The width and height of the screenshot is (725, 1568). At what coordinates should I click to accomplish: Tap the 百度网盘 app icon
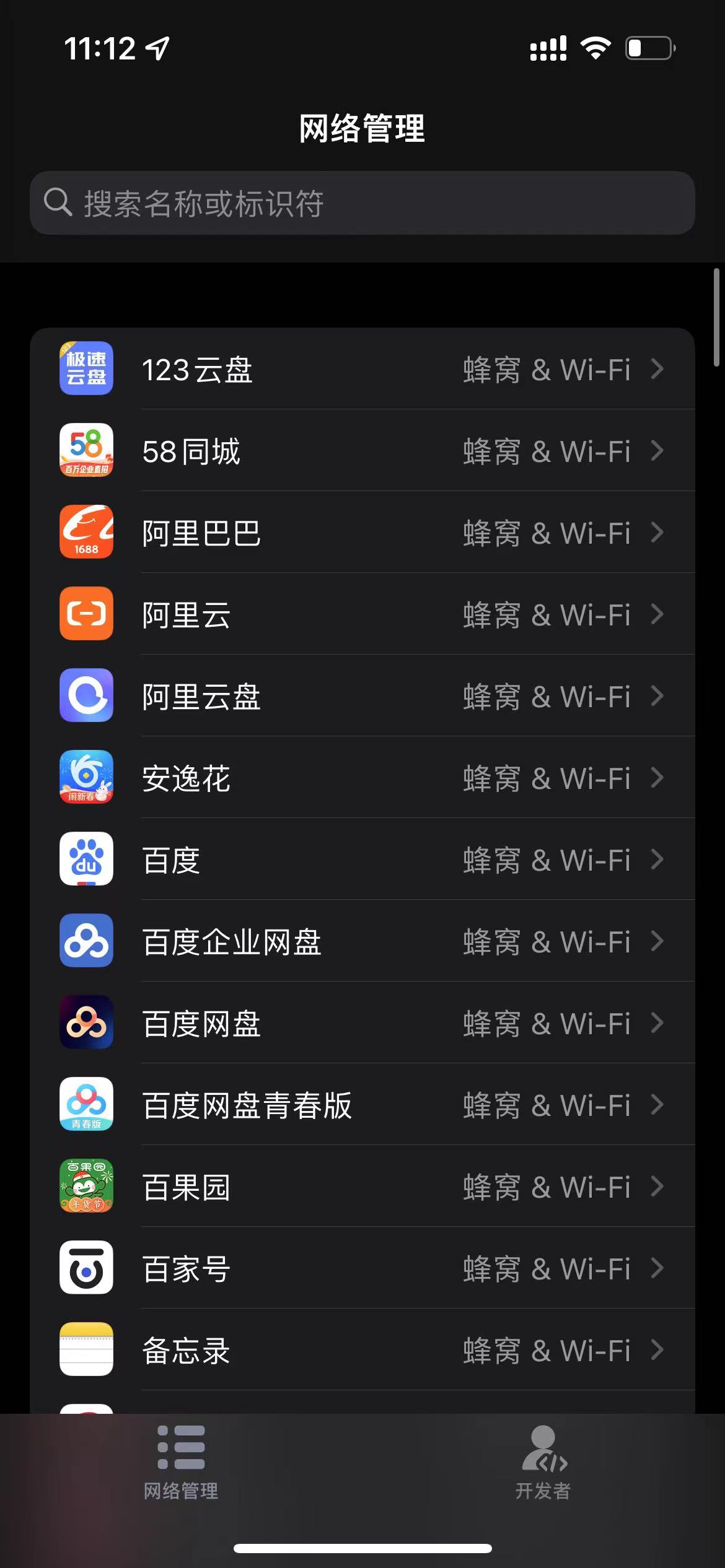86,1022
